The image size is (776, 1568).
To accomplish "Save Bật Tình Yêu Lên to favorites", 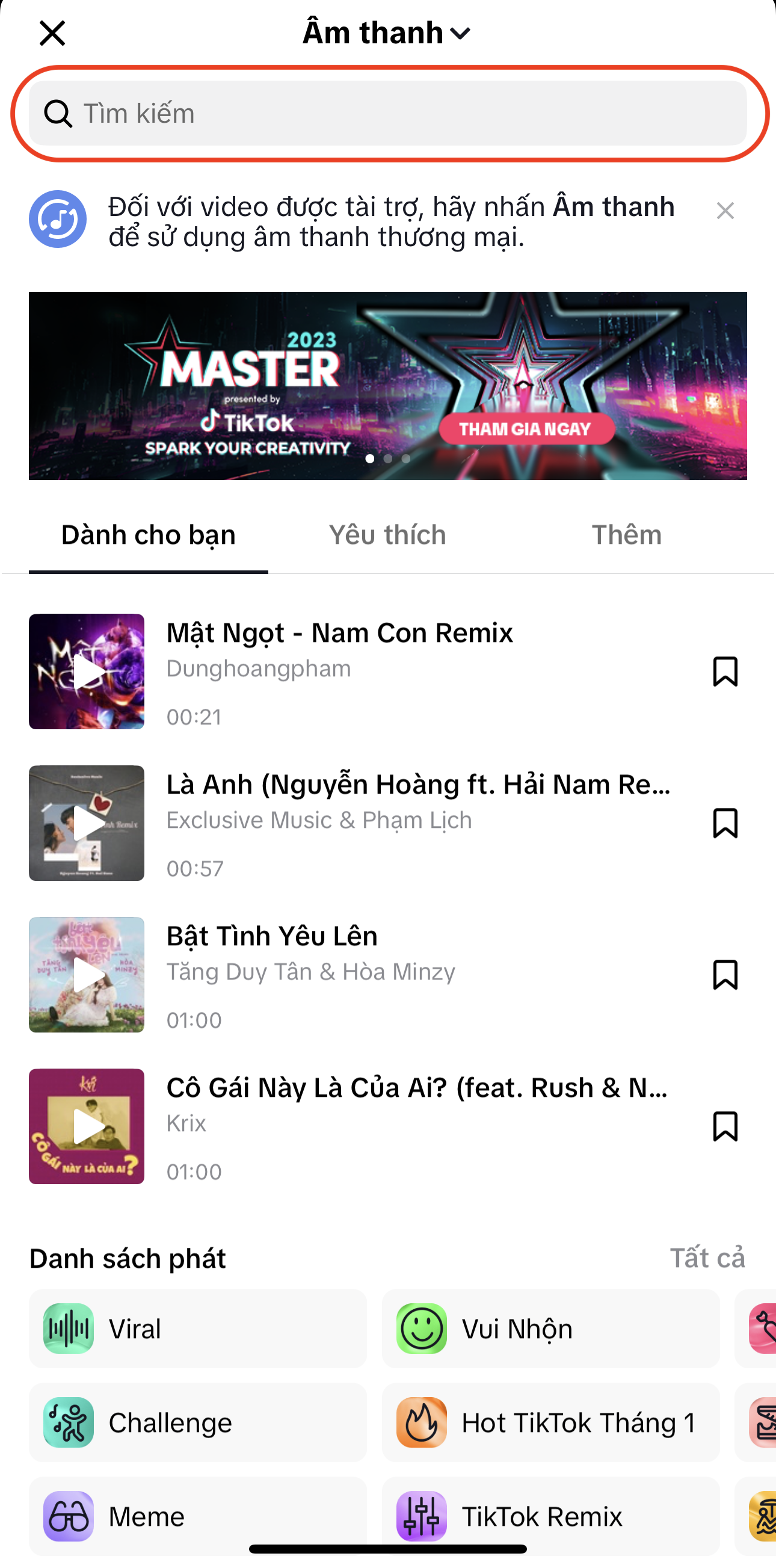I will (725, 975).
